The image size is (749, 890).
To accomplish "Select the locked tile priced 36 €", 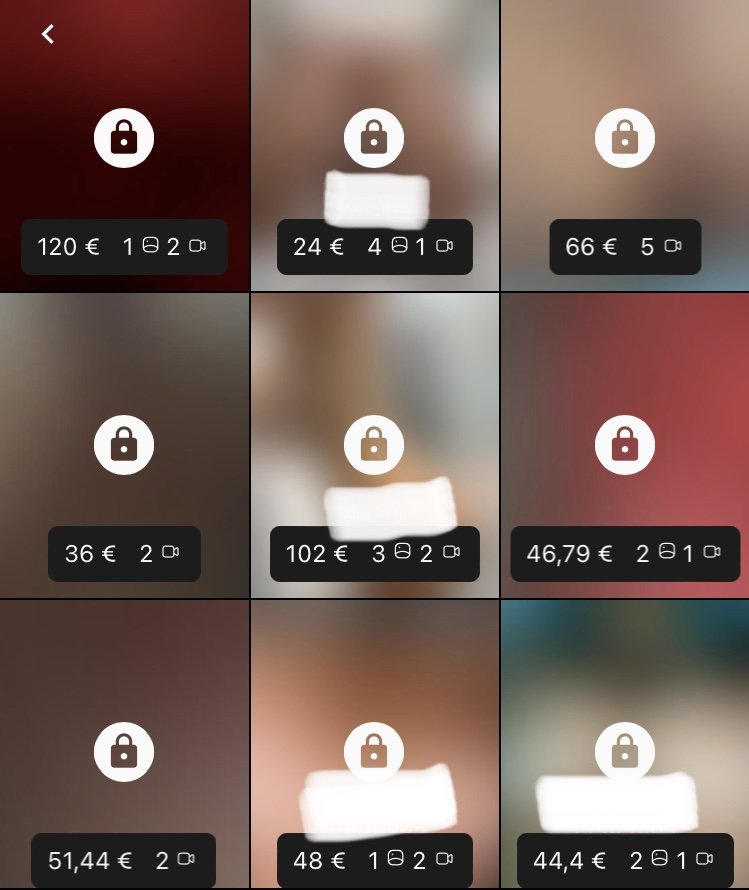I will click(x=124, y=445).
